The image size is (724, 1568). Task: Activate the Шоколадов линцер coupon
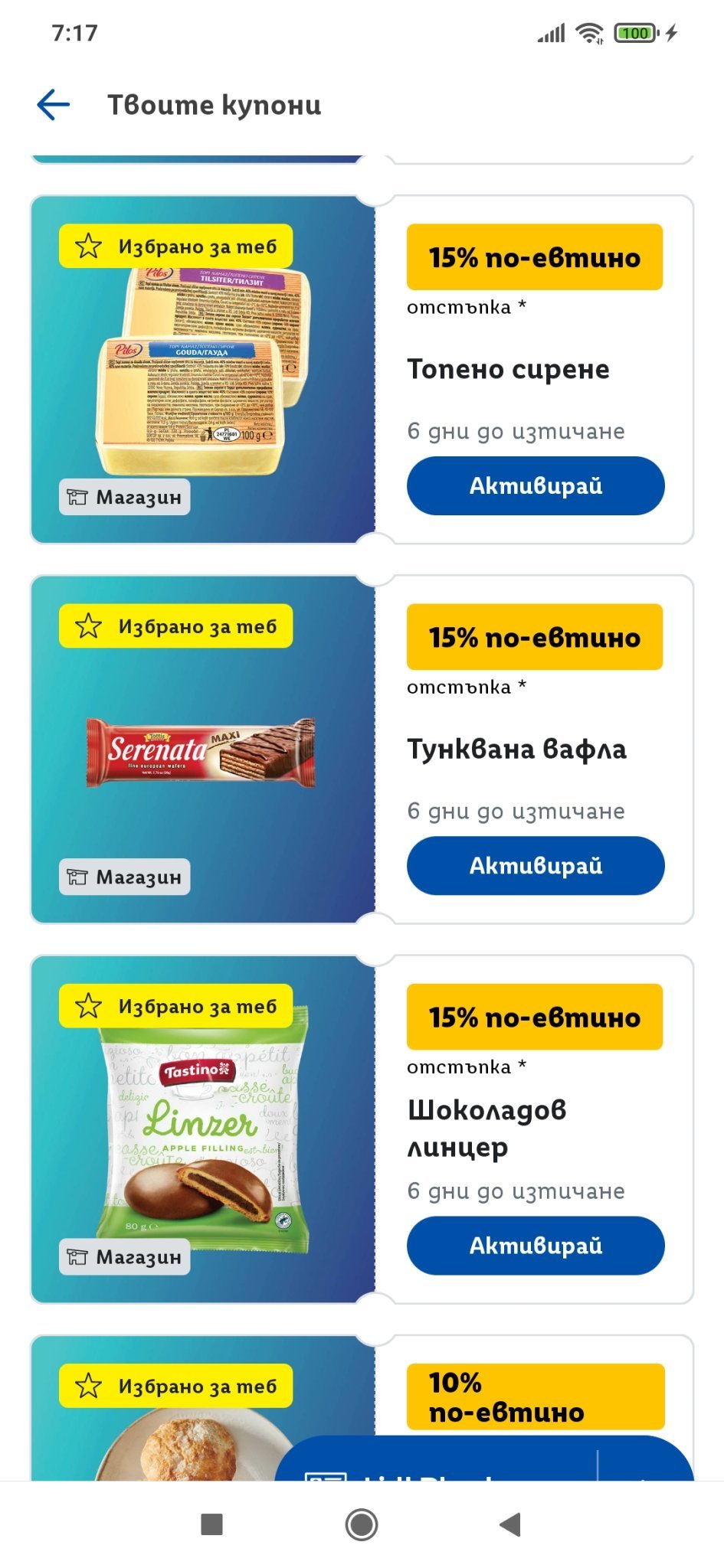click(535, 1246)
